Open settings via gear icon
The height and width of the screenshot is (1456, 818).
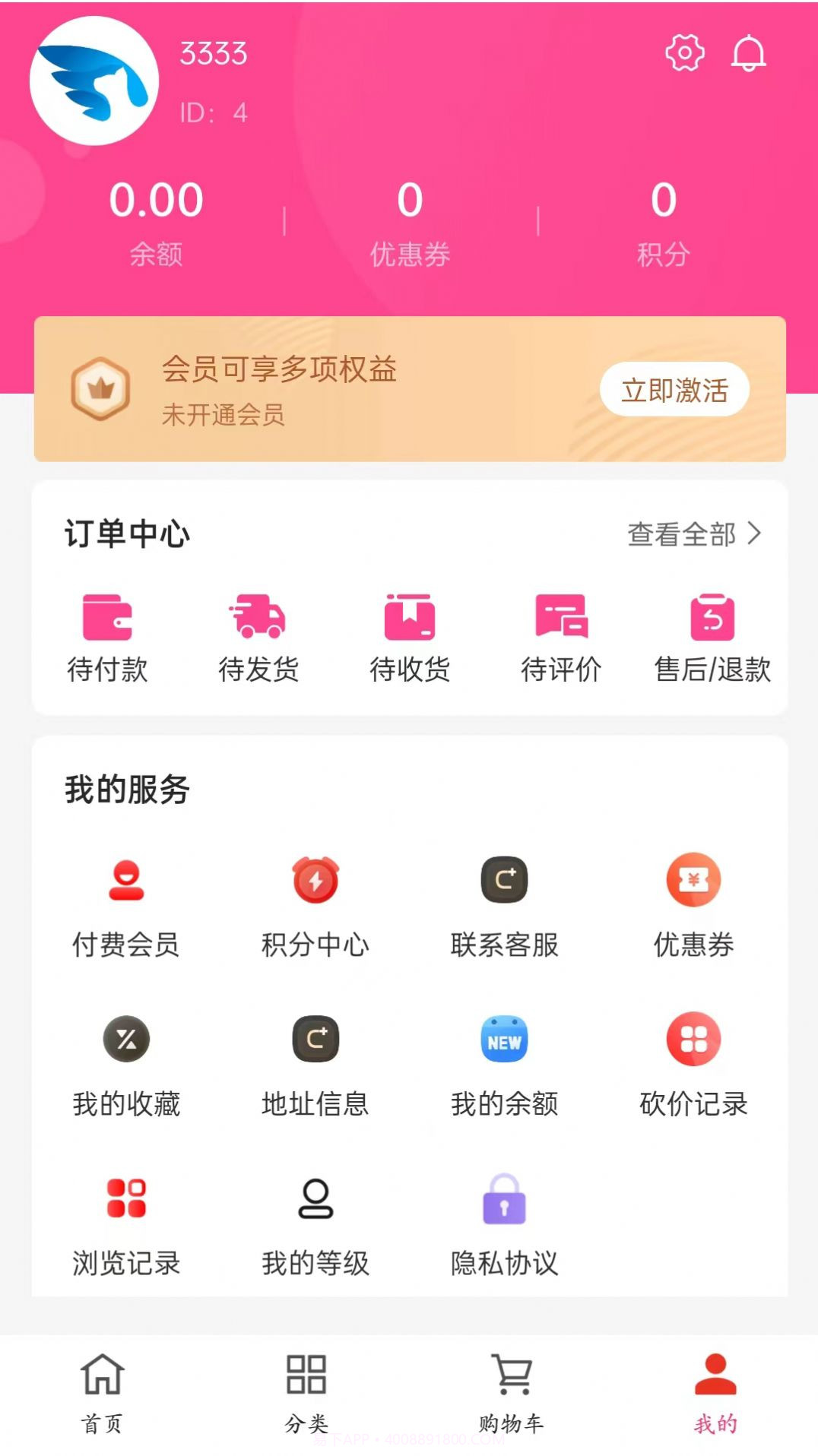683,54
